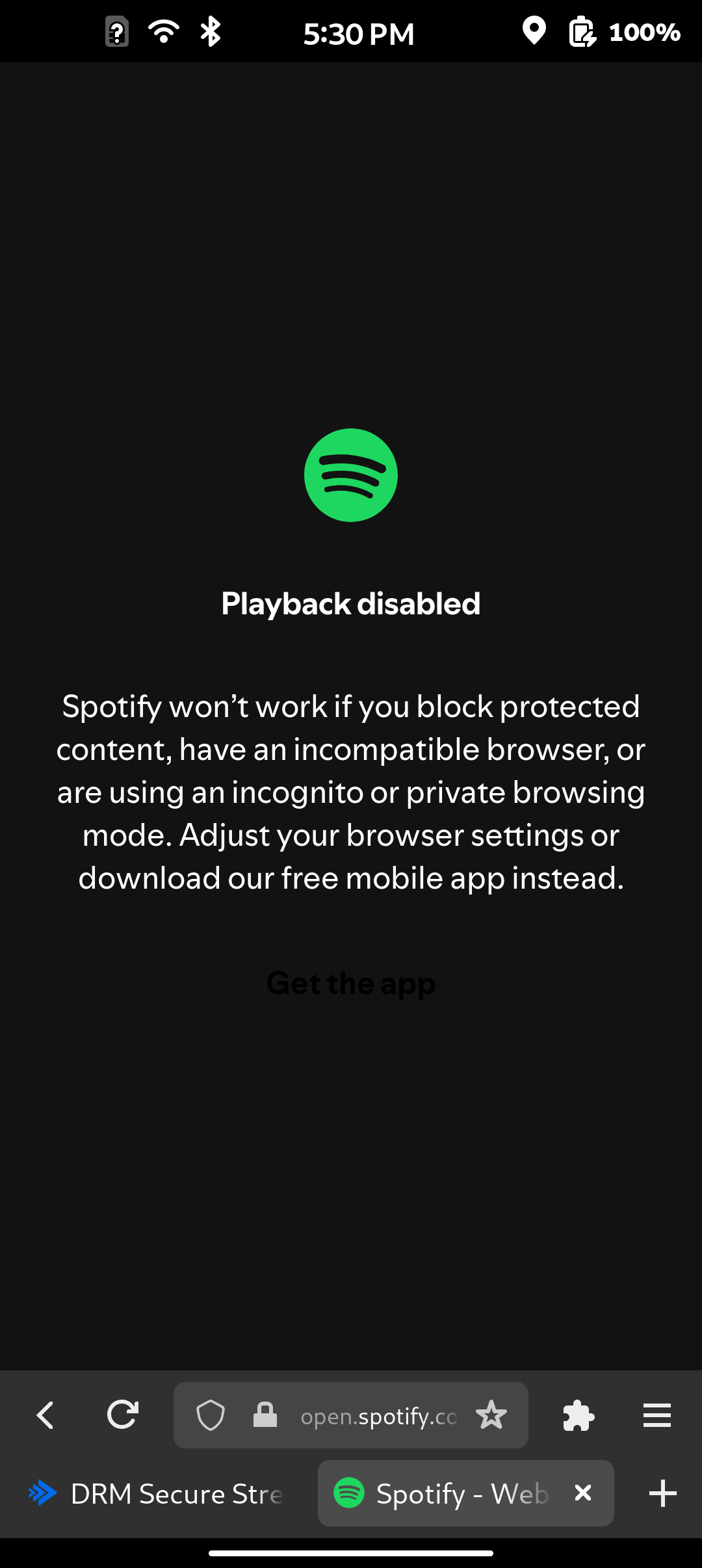
Task: Open the browser hamburger menu
Action: [x=657, y=1415]
